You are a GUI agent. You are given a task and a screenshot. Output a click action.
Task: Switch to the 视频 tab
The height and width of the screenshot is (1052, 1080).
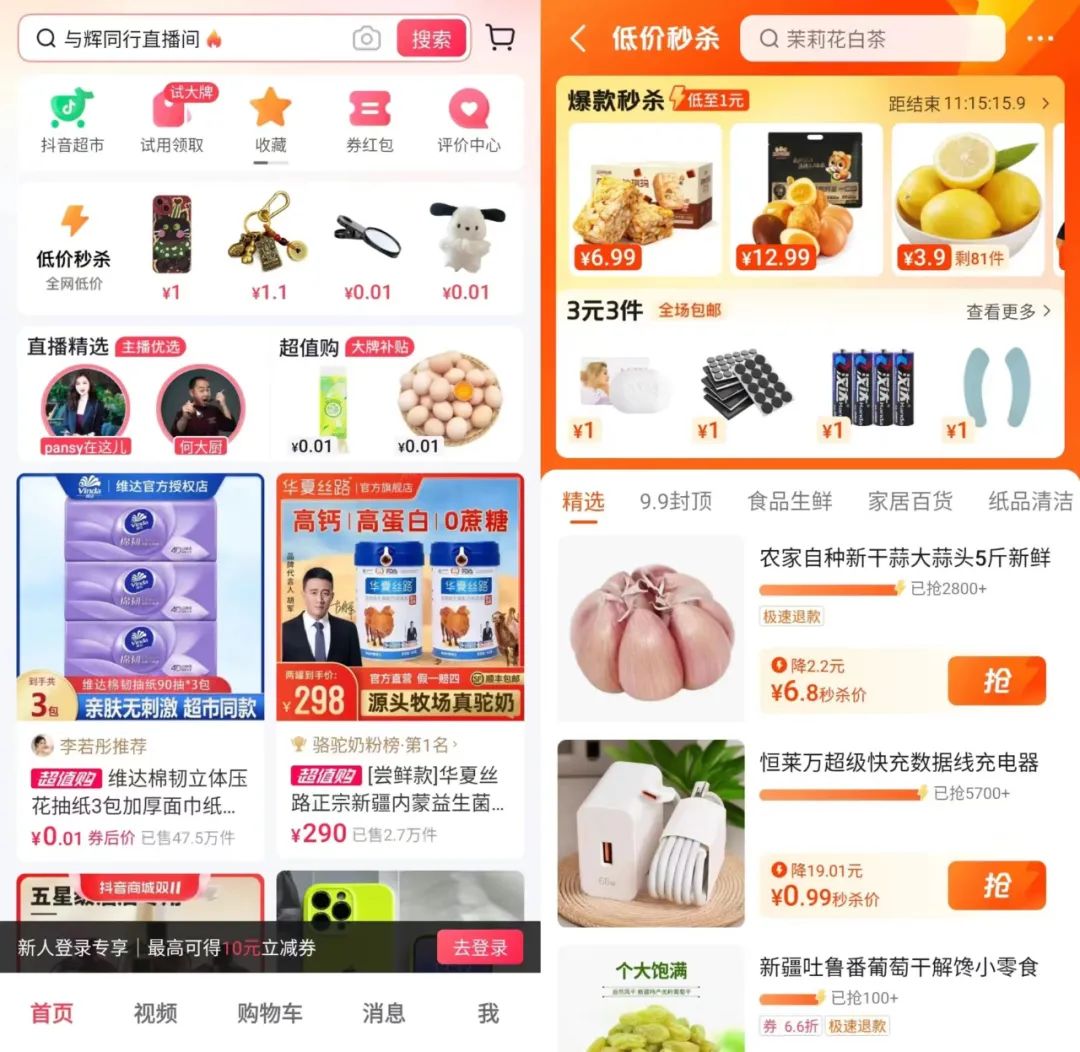click(x=155, y=1013)
